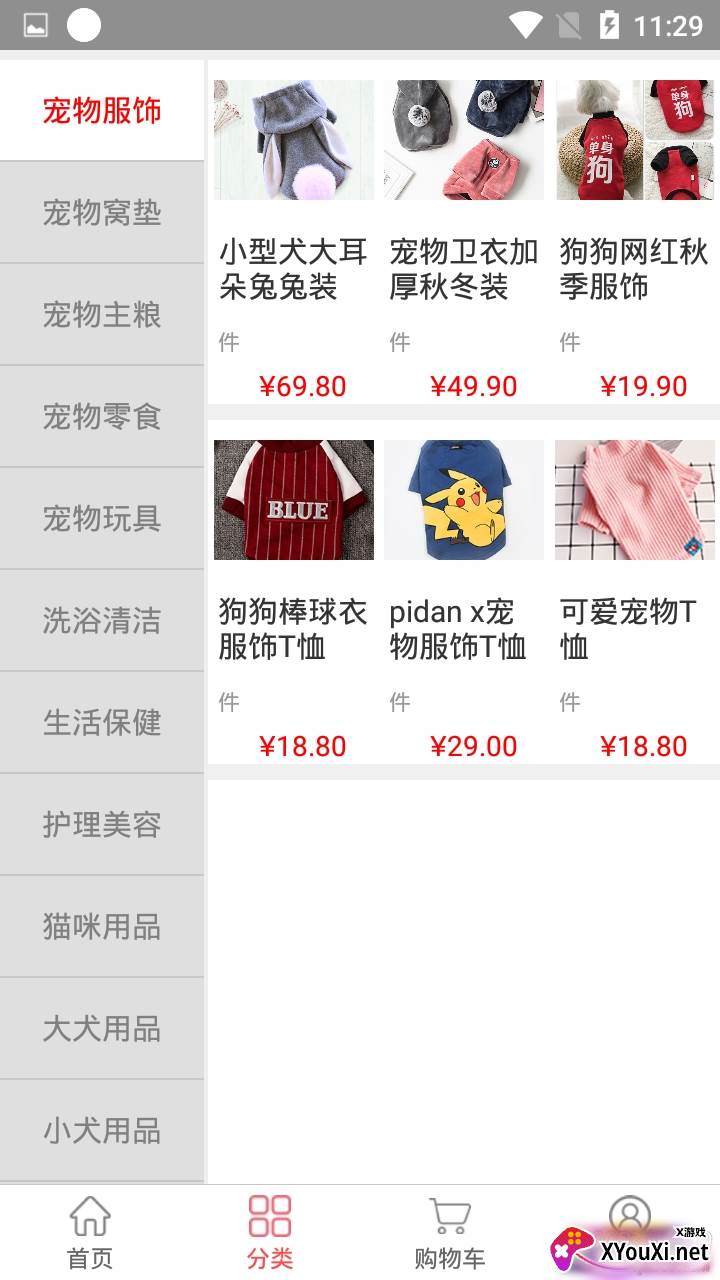
Task: Open 狗狗网红秋季服饰 product card
Action: point(634,240)
